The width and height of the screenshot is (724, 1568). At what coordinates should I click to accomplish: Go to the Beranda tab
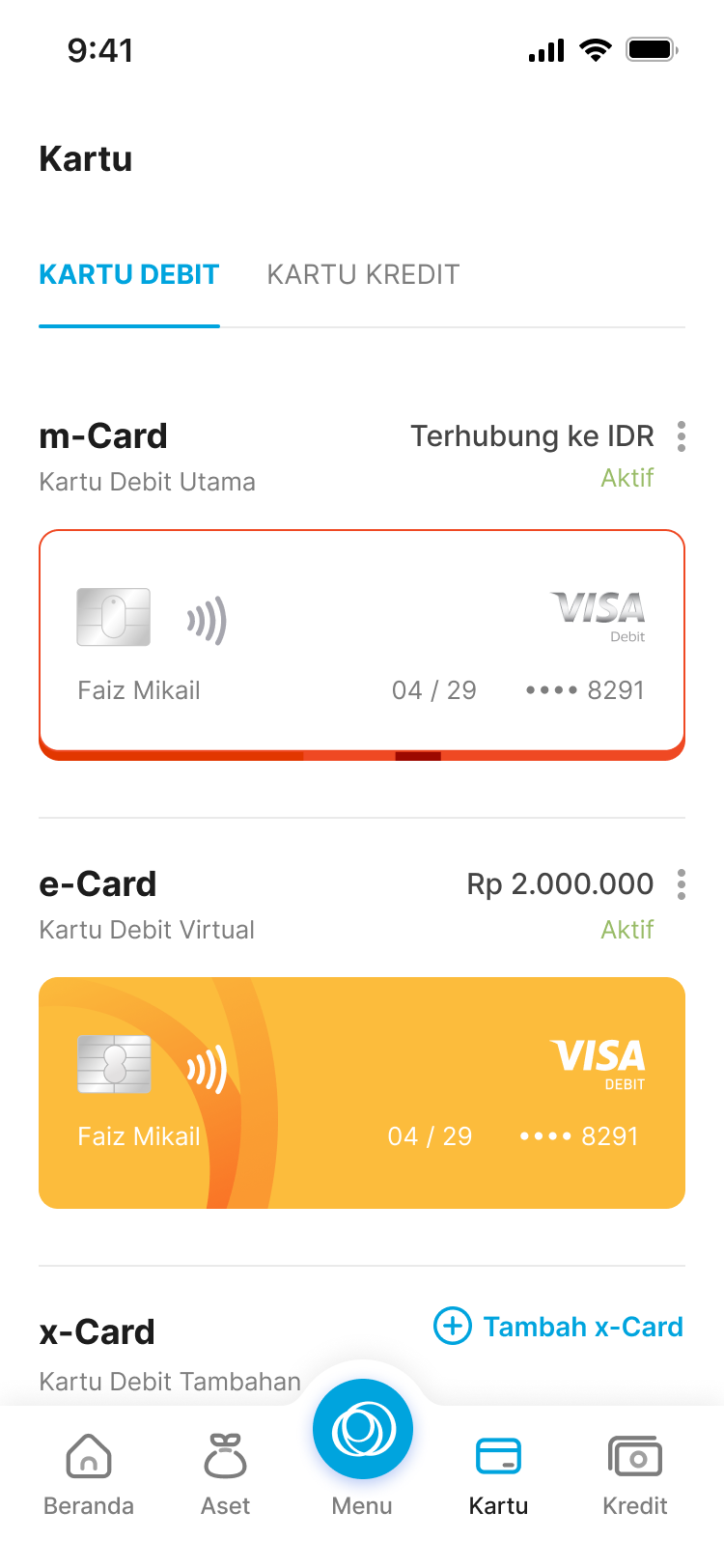[89, 1474]
